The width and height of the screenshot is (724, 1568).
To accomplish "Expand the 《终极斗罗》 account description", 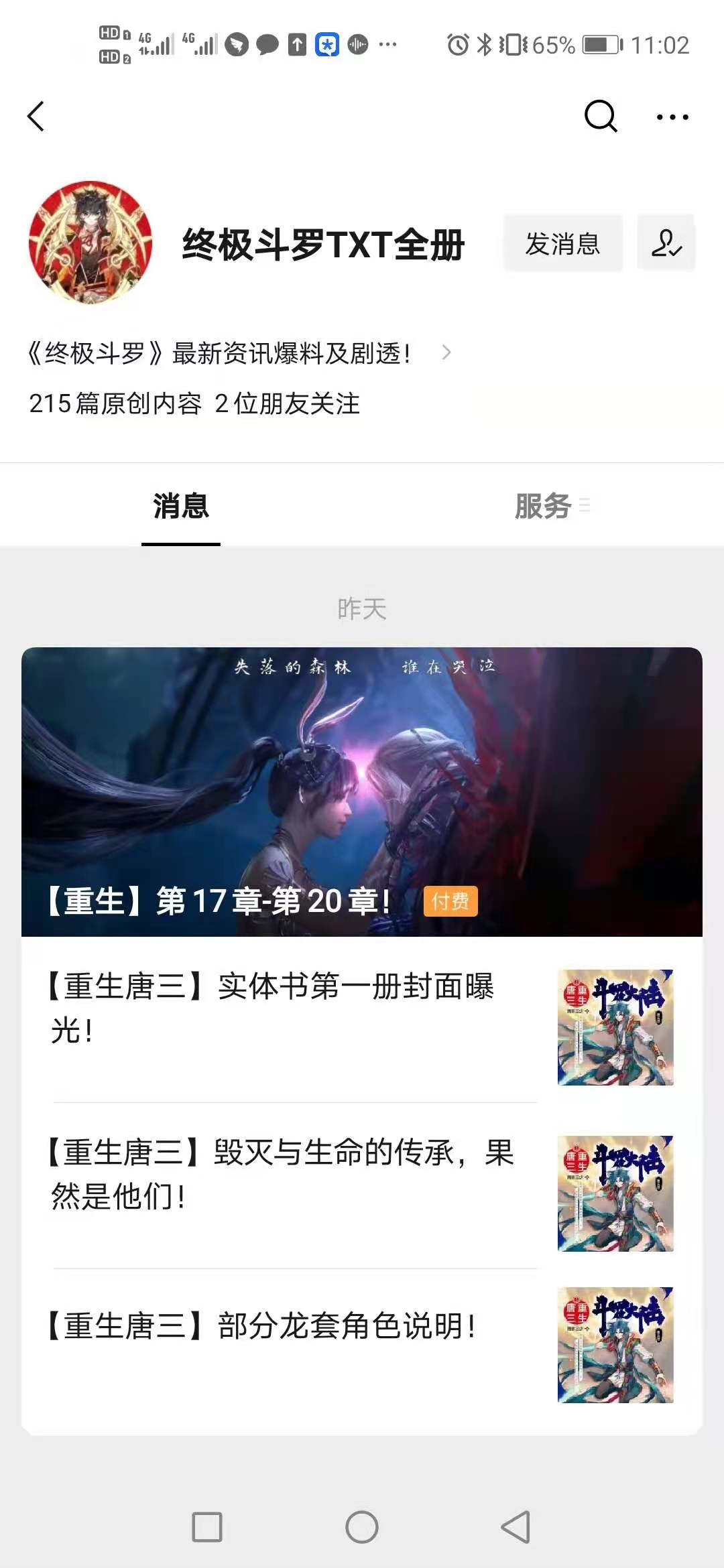I will [446, 352].
